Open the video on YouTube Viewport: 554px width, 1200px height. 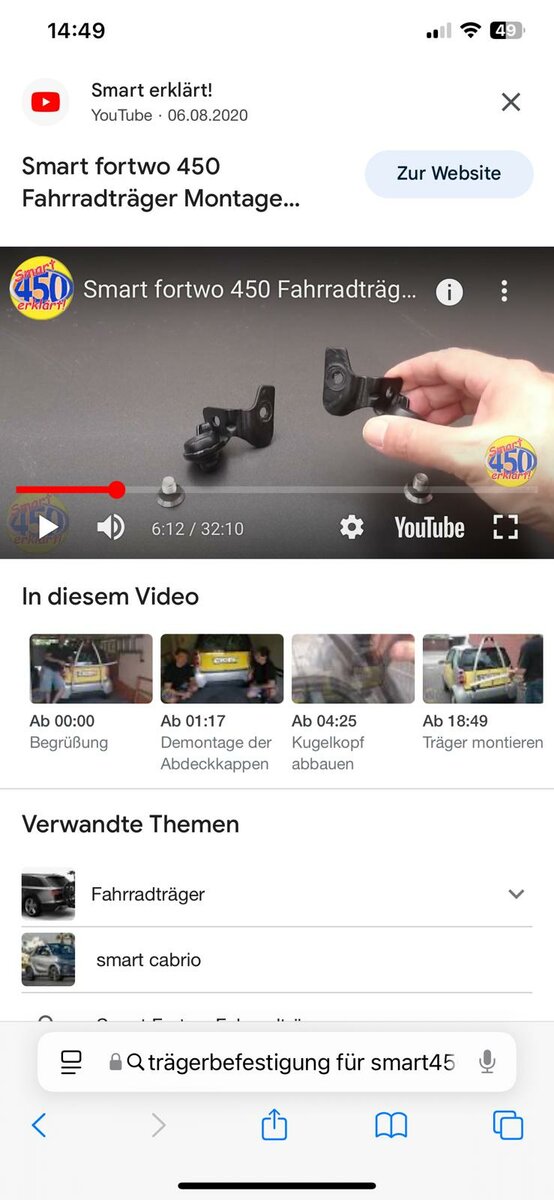click(x=429, y=528)
